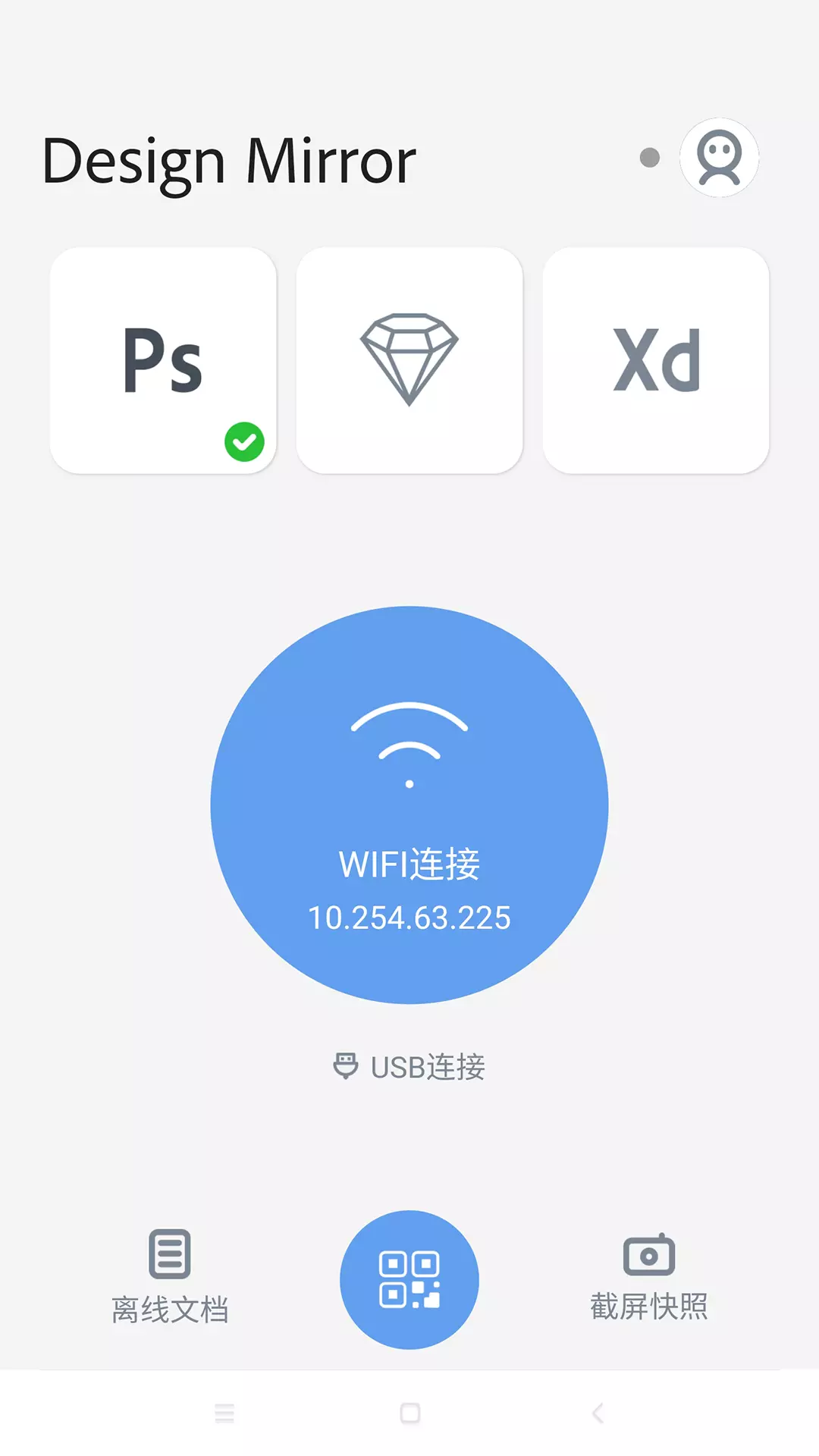The height and width of the screenshot is (1456, 819).
Task: Go back using system navigation
Action: click(x=598, y=1413)
